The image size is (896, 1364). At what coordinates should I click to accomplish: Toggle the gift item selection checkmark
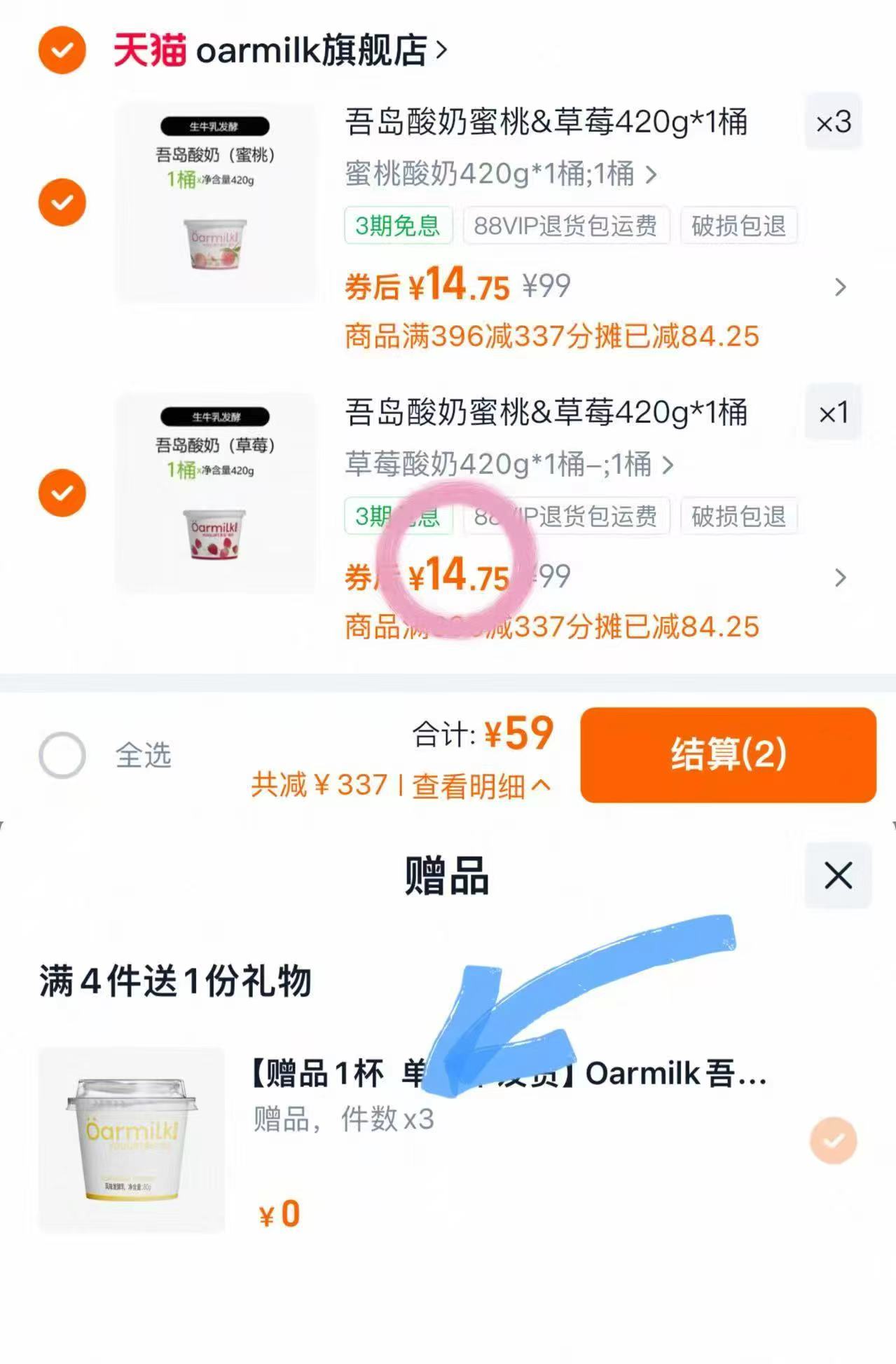pyautogui.click(x=833, y=1141)
